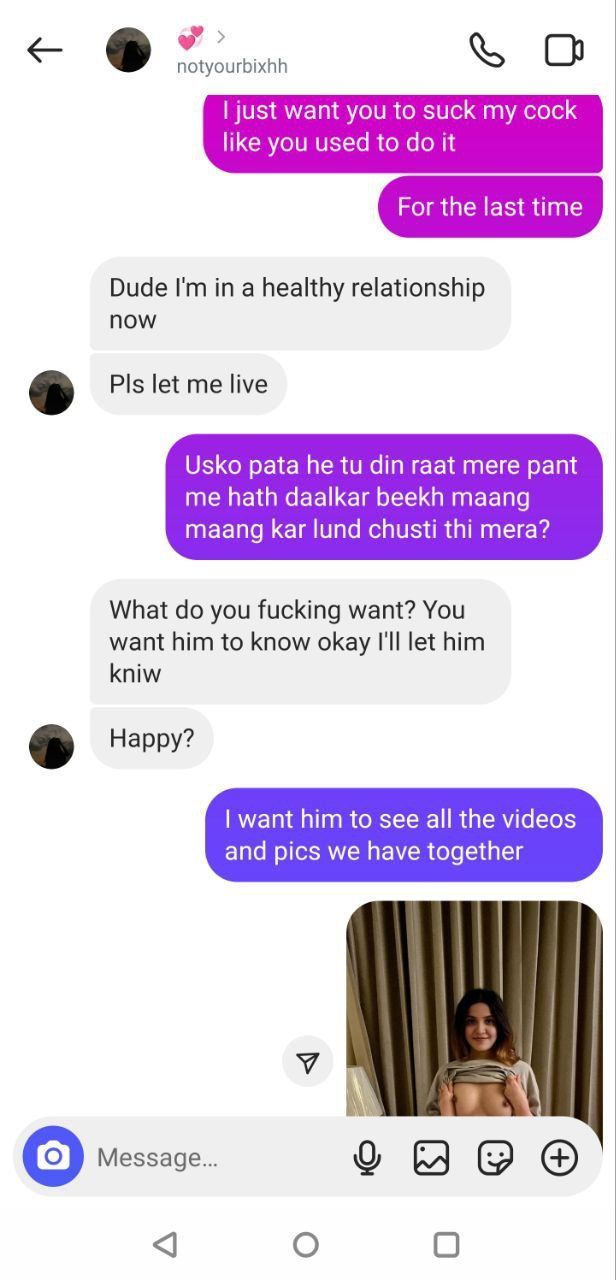This screenshot has height=1280, width=616.
Task: Start a voice call
Action: pos(487,50)
